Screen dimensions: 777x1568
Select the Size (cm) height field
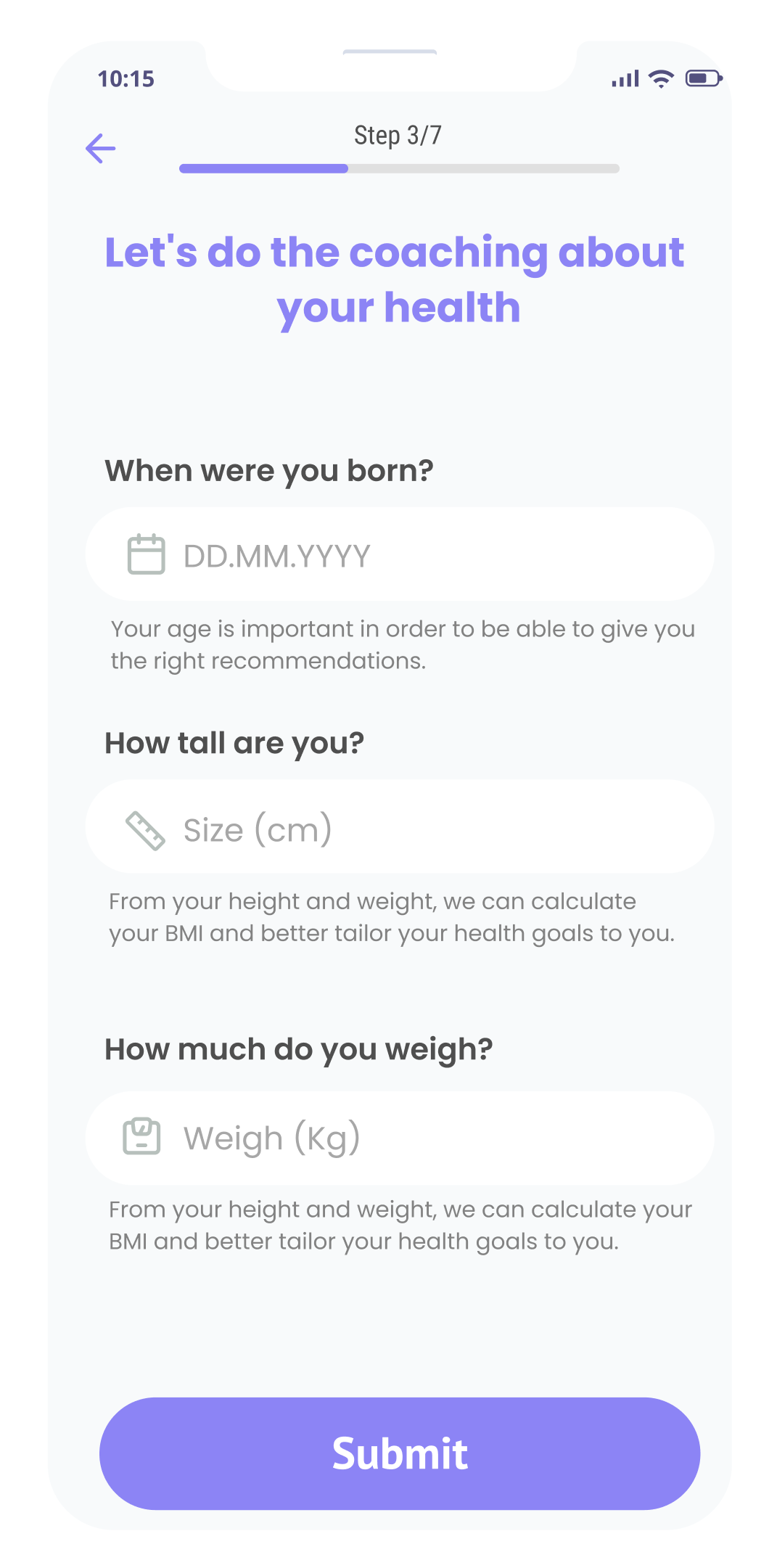tap(400, 828)
